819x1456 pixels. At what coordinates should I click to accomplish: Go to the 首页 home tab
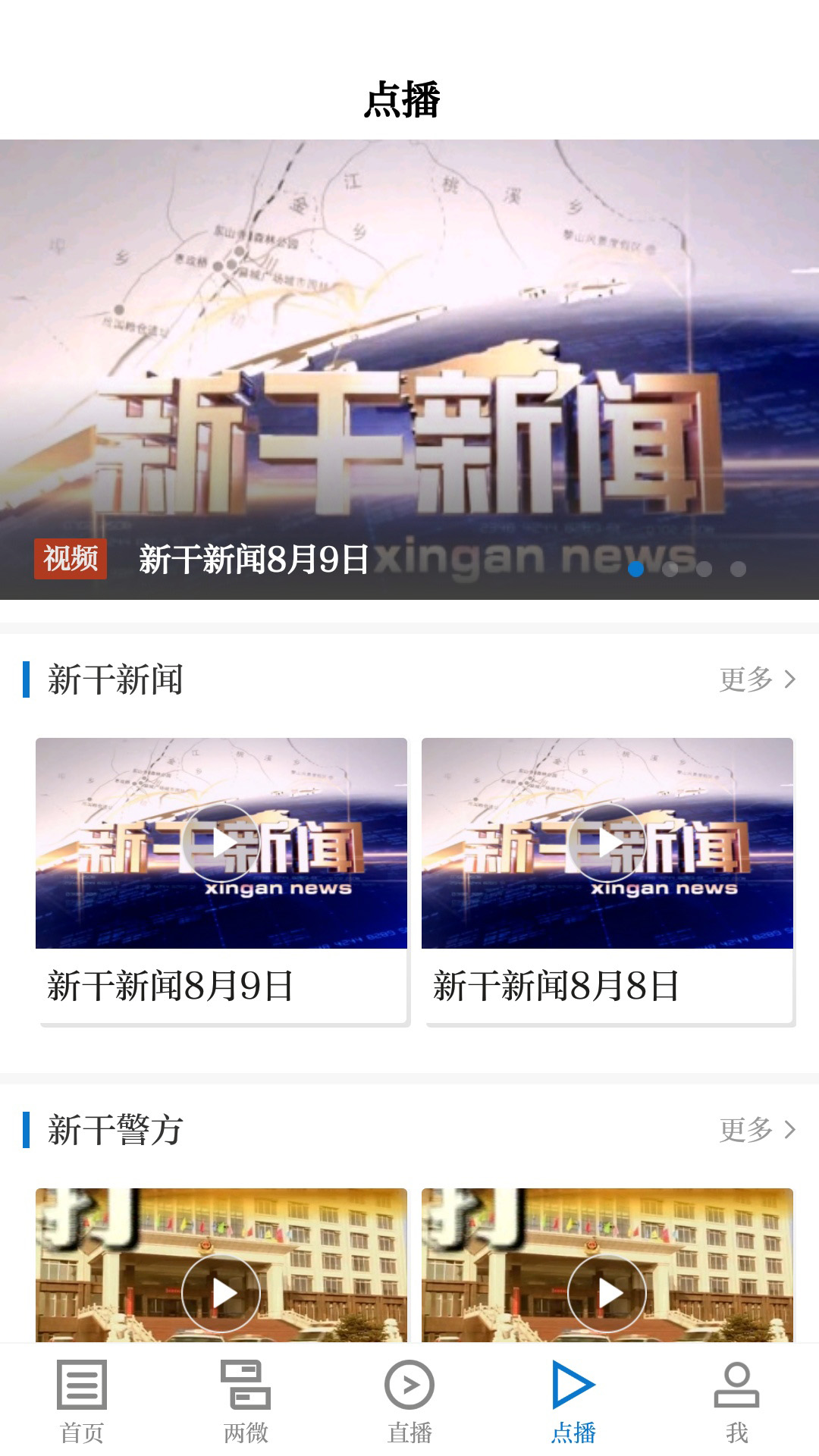click(82, 1401)
